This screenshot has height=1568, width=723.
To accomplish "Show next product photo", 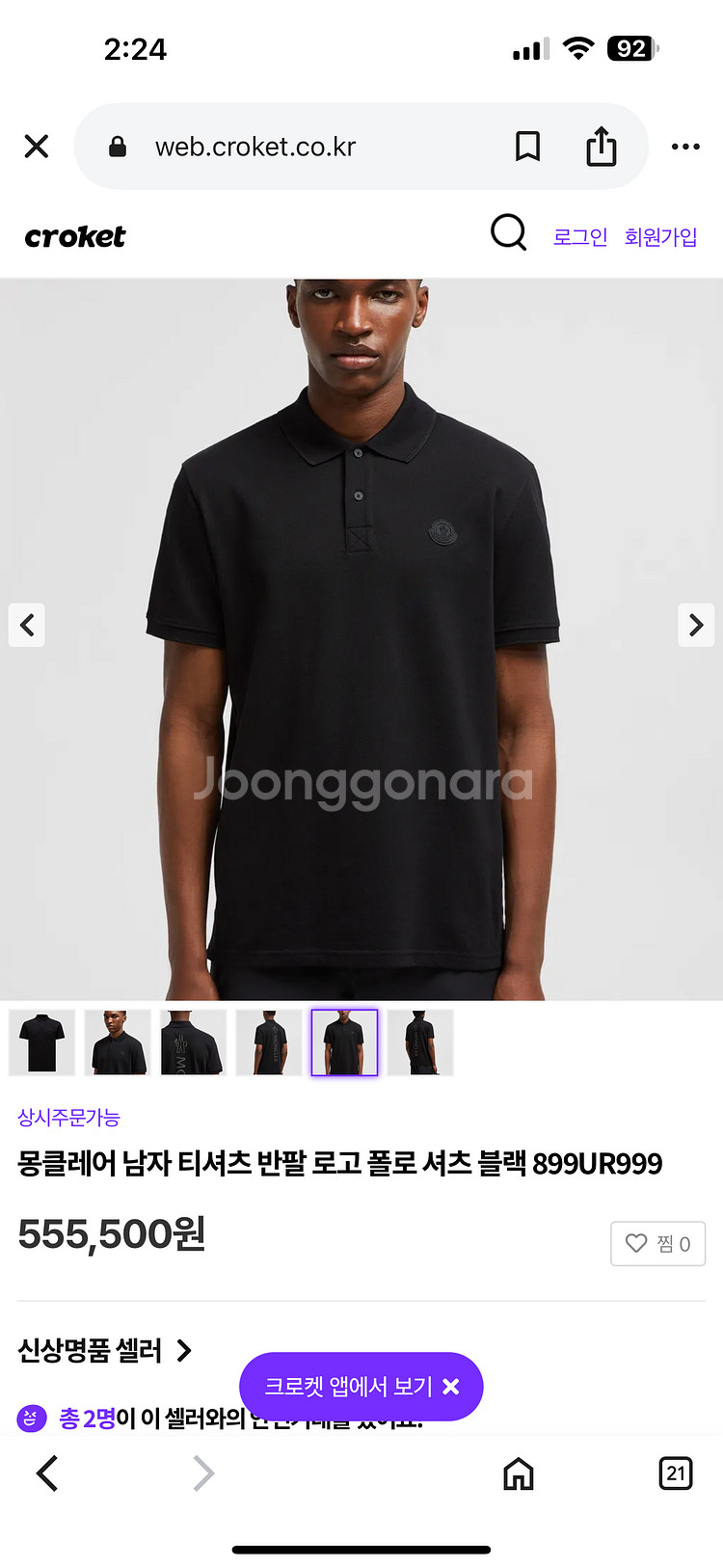I will click(x=696, y=625).
